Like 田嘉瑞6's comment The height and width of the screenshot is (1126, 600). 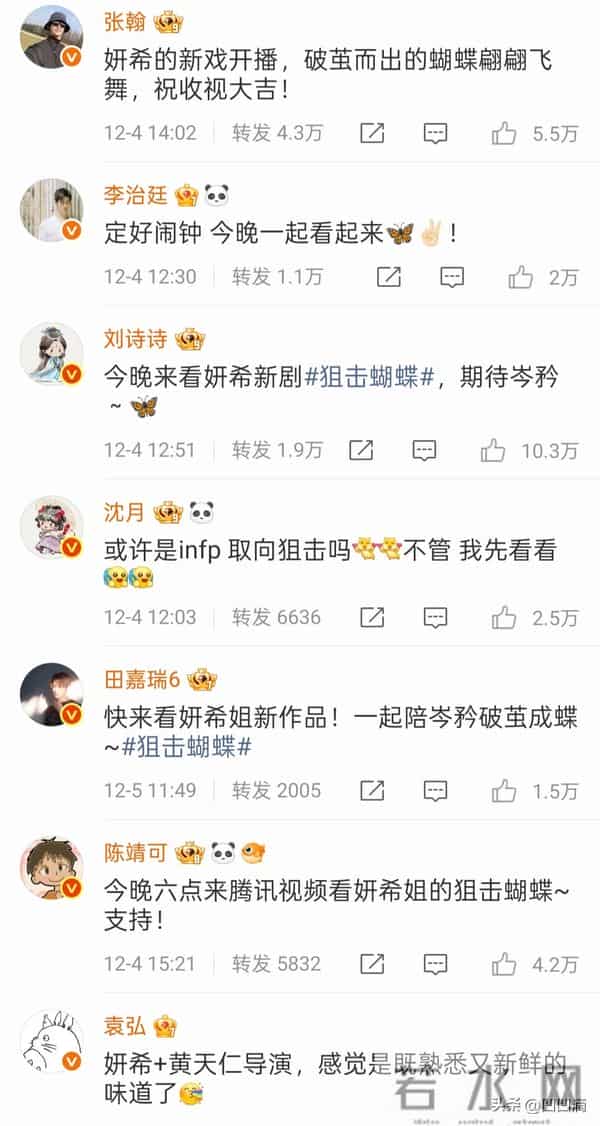[x=505, y=791]
